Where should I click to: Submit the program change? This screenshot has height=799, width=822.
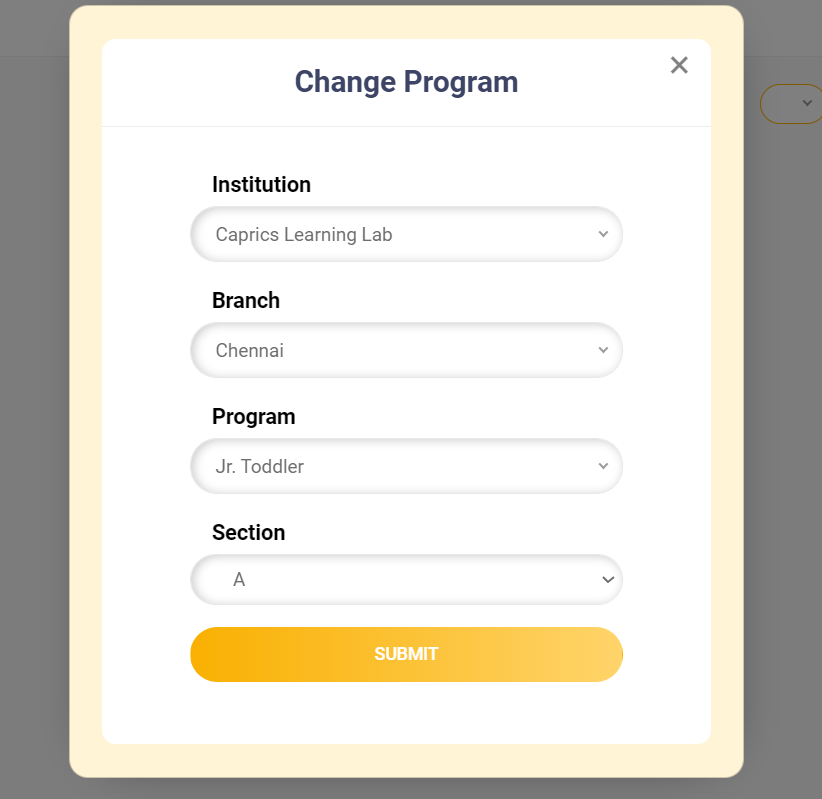406,654
